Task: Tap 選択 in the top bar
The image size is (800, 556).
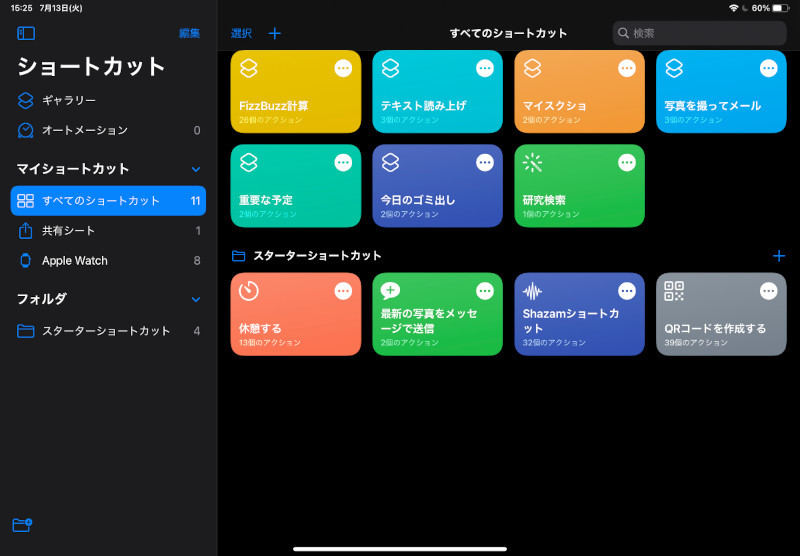Action: tap(241, 33)
